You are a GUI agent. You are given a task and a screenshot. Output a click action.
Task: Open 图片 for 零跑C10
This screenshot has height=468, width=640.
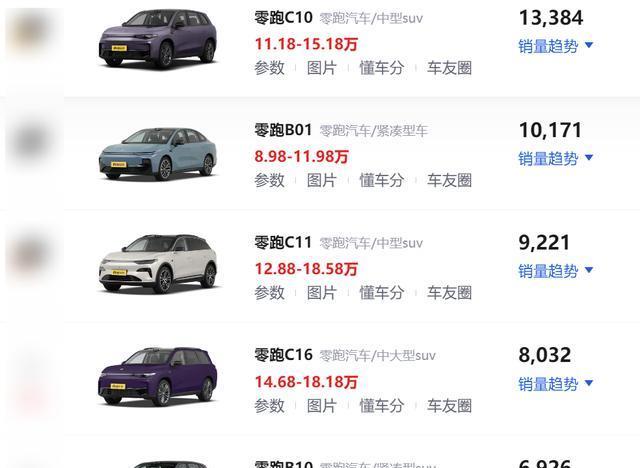click(321, 68)
